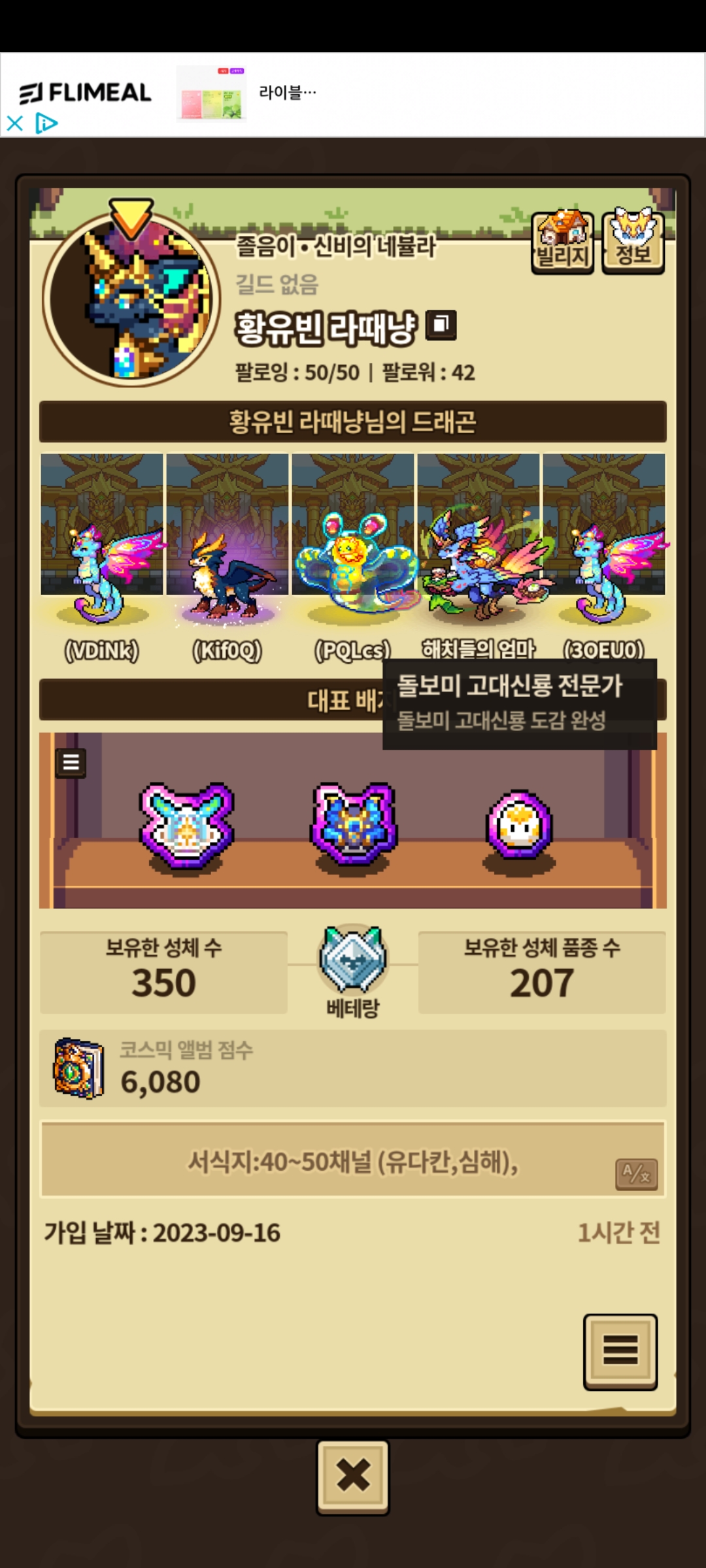Tap the profile dragon avatar
The height and width of the screenshot is (1568, 706).
point(132,299)
